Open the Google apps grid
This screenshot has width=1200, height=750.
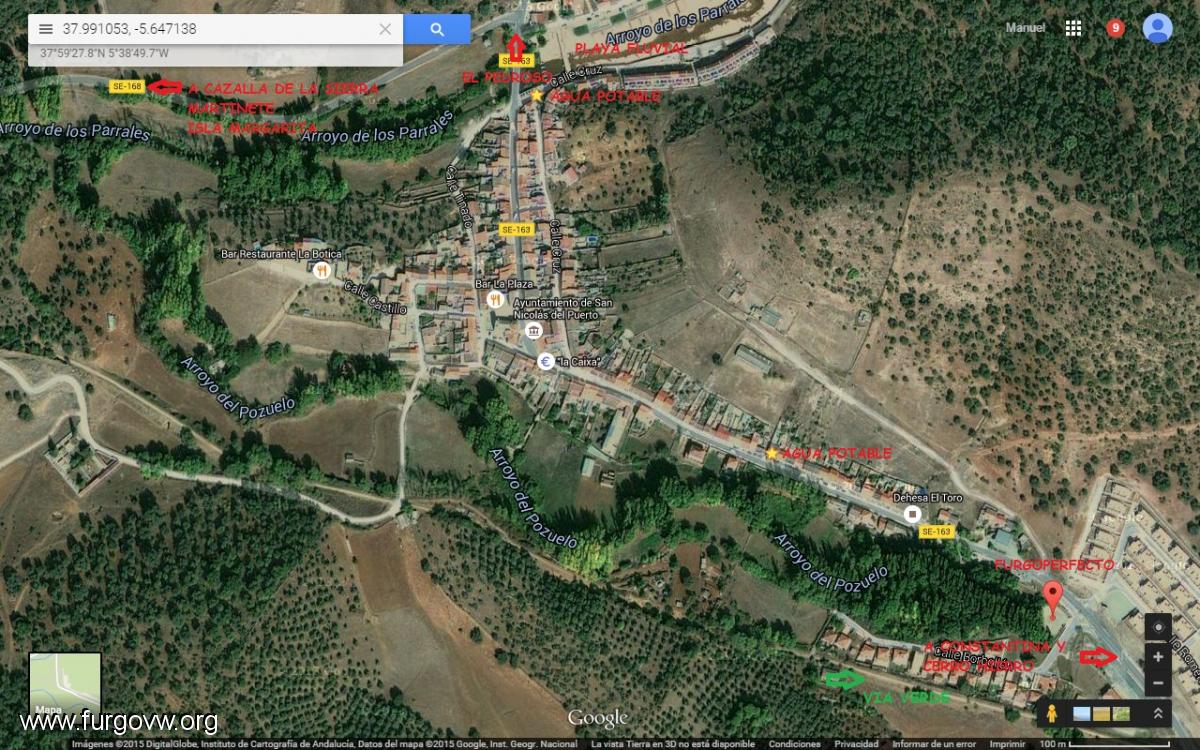[1073, 28]
